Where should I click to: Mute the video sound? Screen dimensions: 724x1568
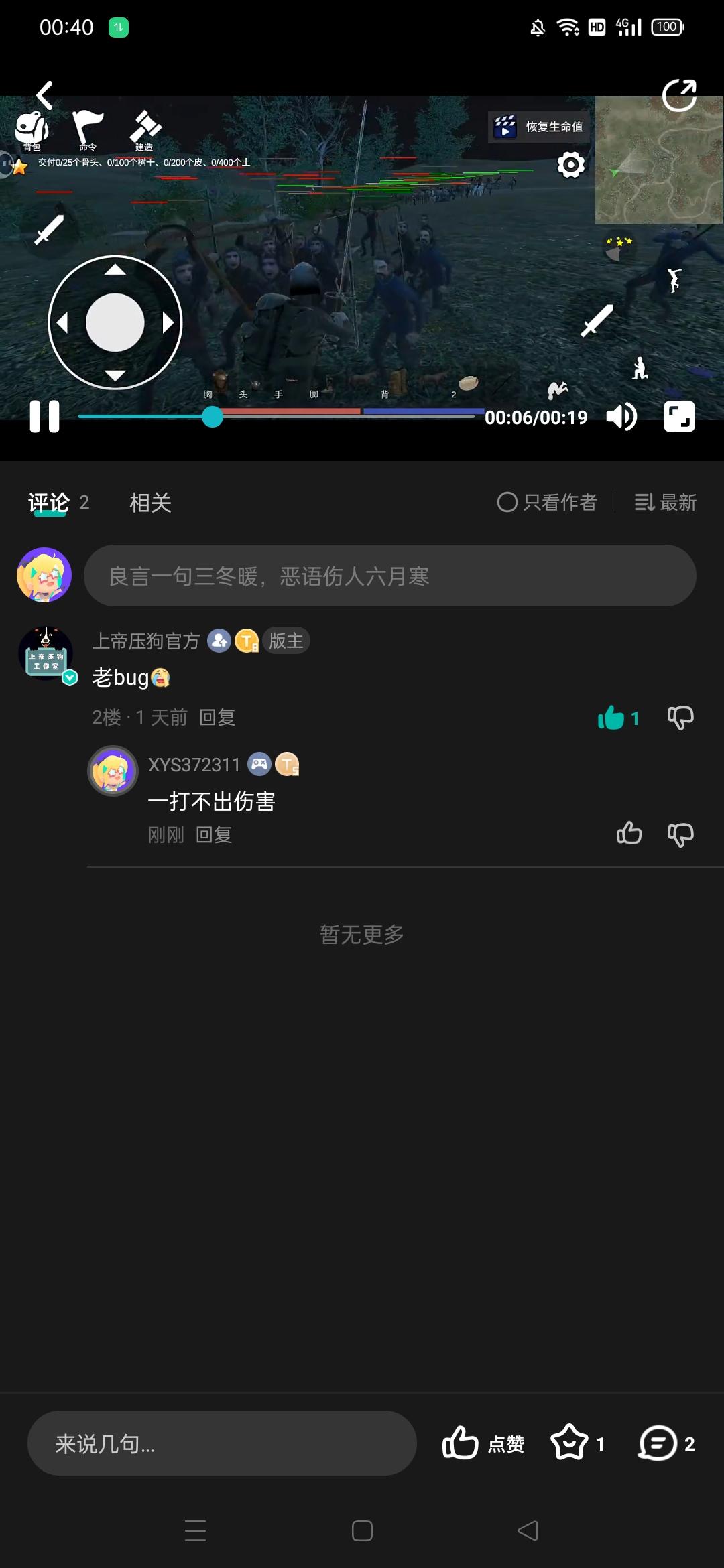click(621, 417)
